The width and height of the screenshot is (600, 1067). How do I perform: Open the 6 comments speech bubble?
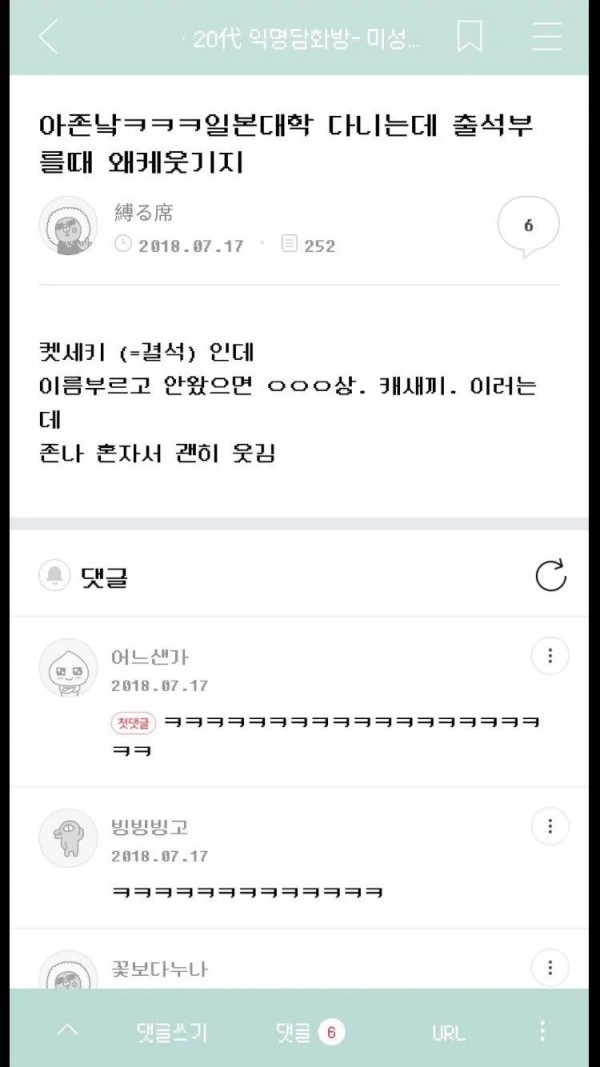[x=529, y=227]
